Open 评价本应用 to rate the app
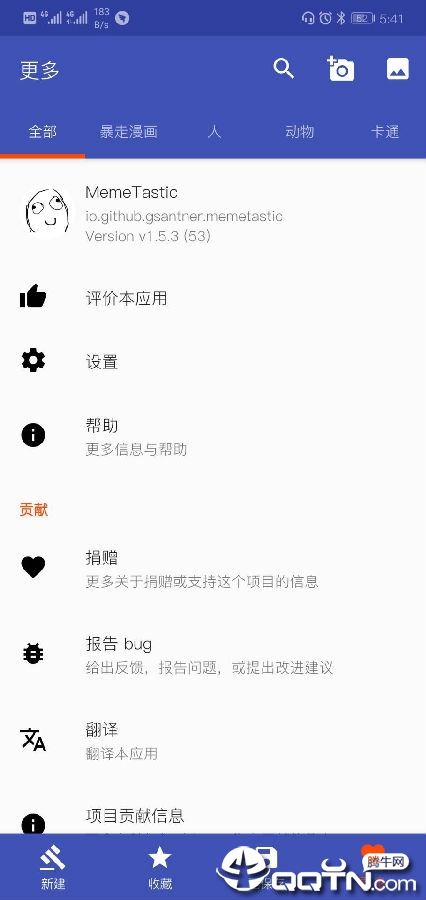The image size is (426, 900). coord(213,298)
